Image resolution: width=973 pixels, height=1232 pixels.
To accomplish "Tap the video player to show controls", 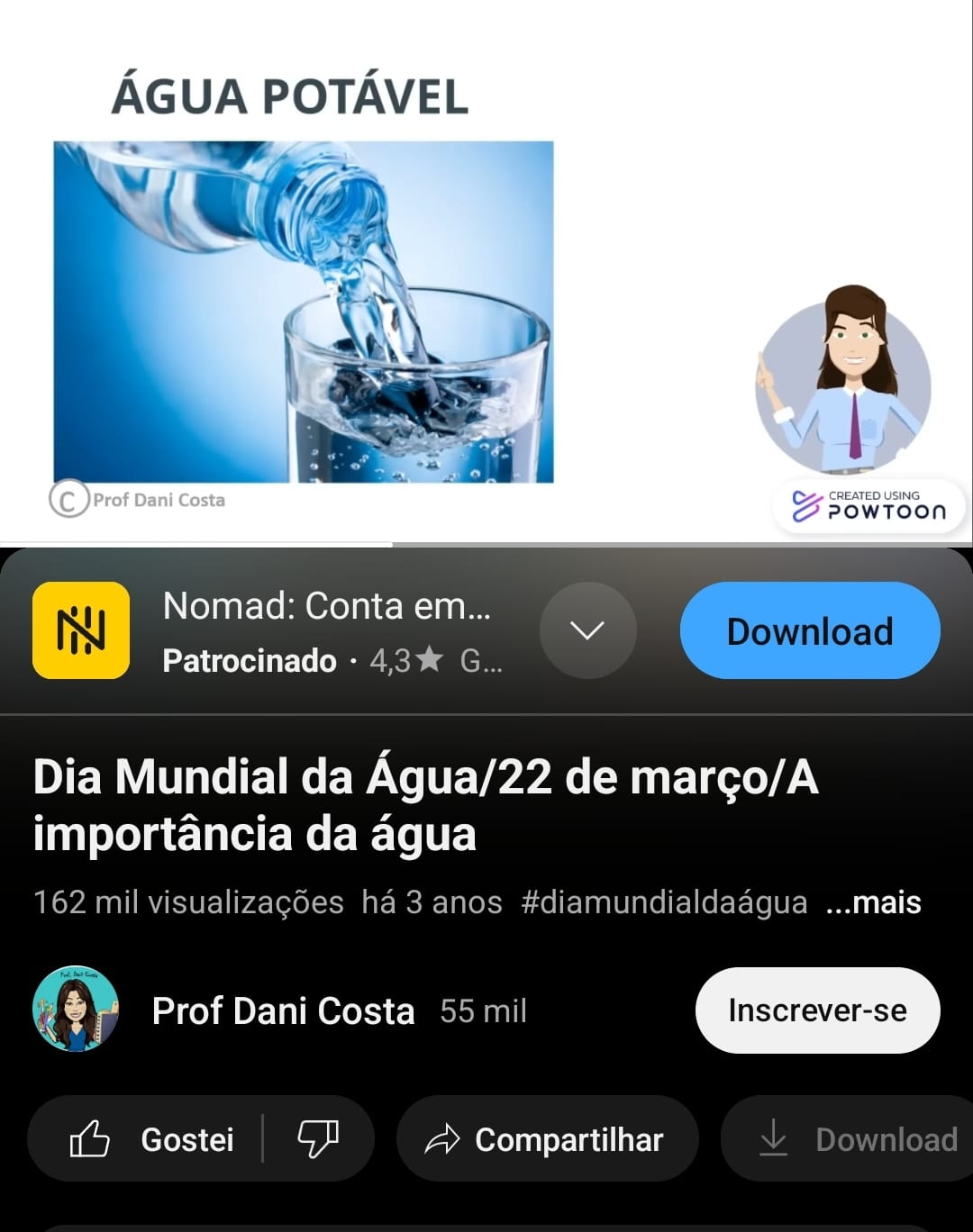I will point(486,270).
